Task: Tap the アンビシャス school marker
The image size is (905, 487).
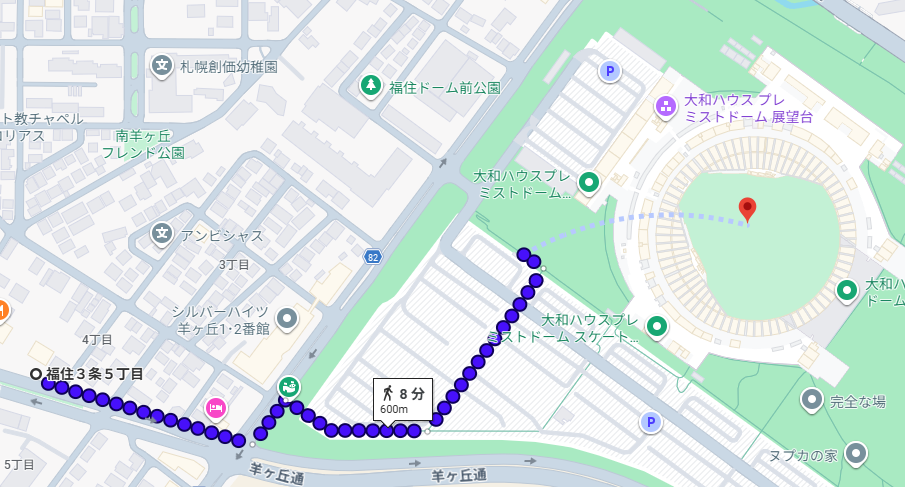Action: [162, 235]
